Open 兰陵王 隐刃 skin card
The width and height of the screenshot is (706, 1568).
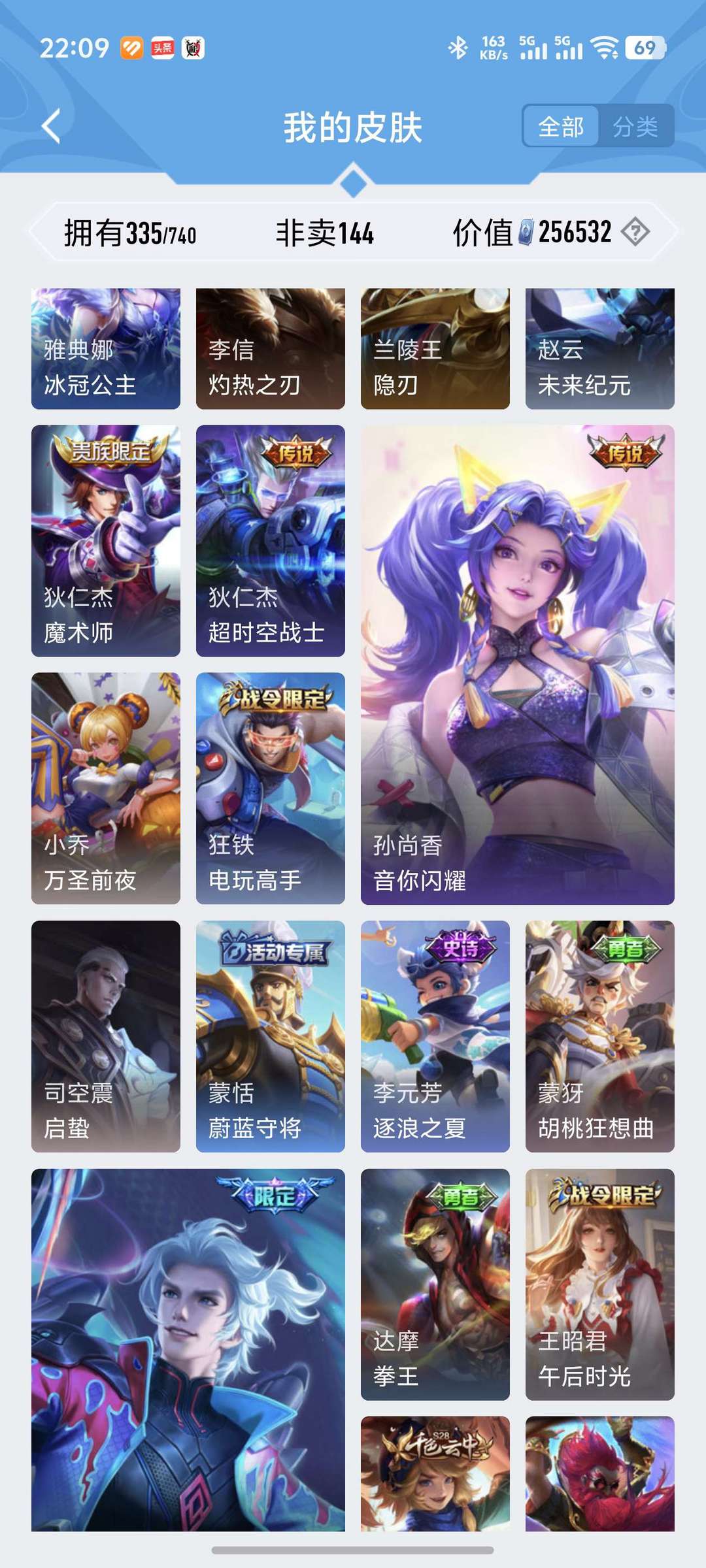point(435,349)
